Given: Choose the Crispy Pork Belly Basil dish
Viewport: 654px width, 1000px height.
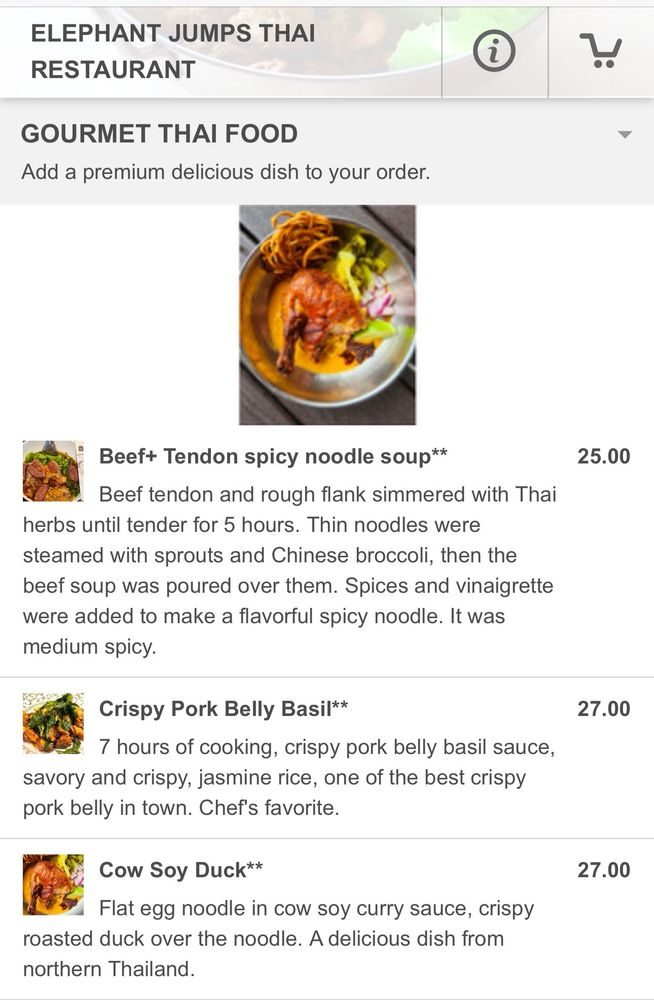Looking at the screenshot, I should 223,709.
